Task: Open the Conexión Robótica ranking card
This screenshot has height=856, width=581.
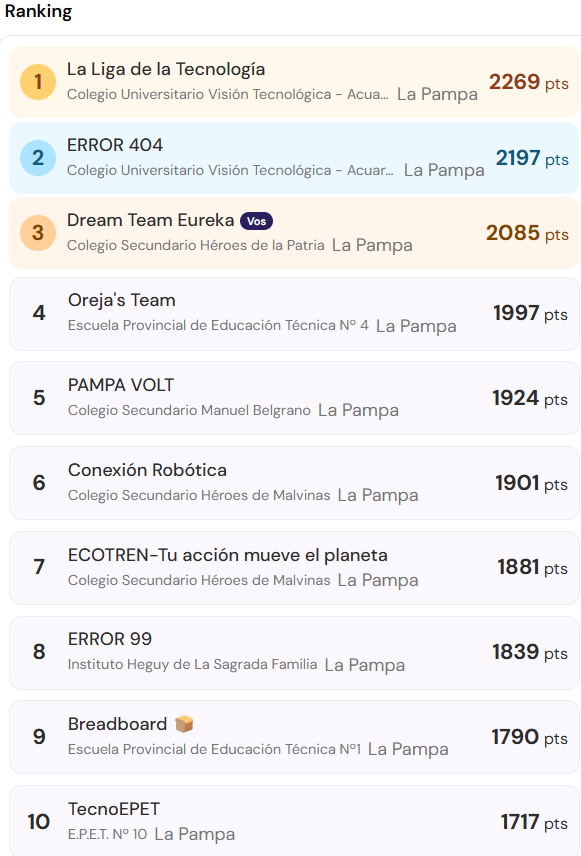Action: click(x=294, y=483)
